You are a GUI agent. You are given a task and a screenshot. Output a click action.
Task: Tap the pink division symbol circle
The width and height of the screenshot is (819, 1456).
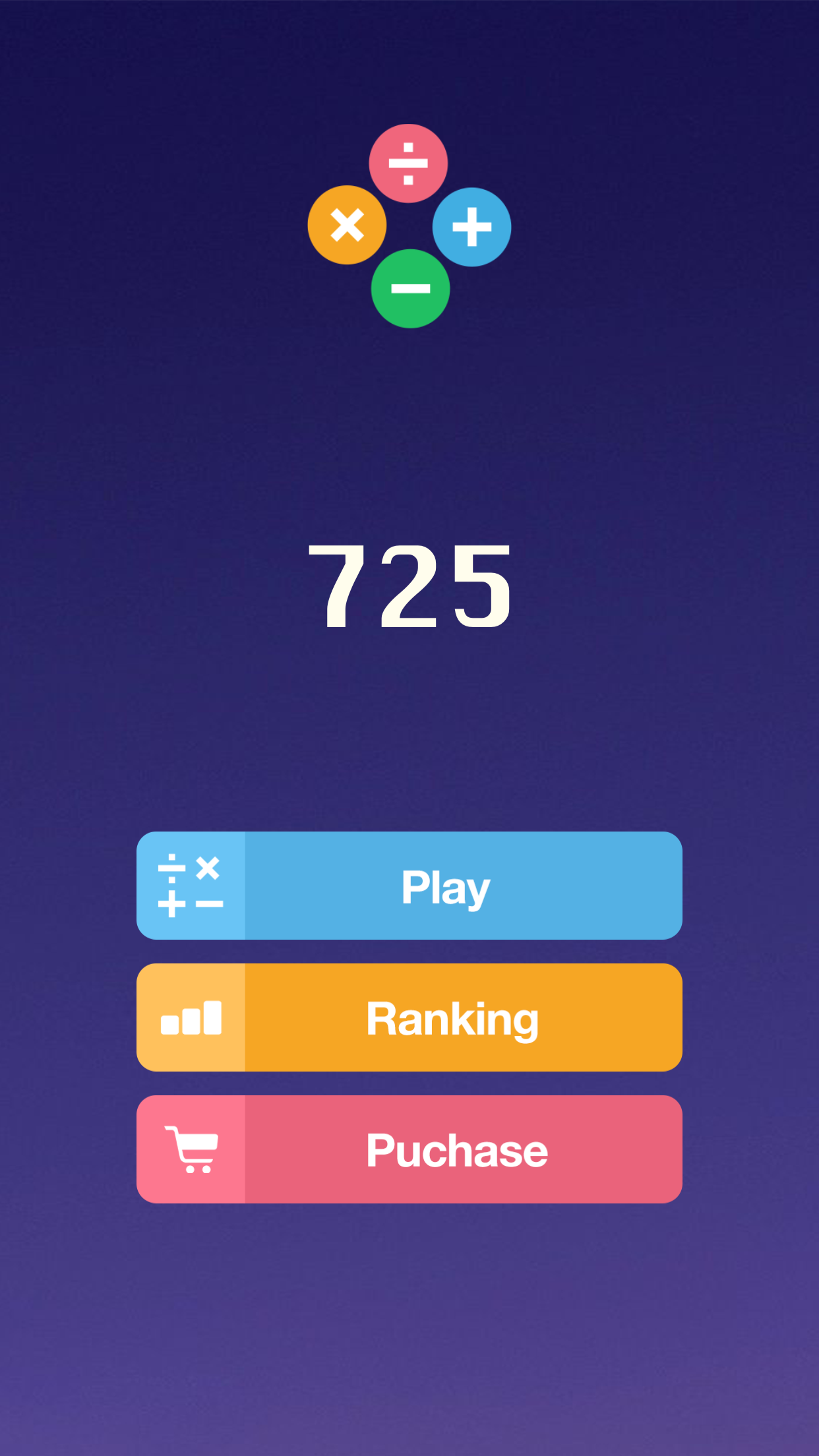pos(409,163)
